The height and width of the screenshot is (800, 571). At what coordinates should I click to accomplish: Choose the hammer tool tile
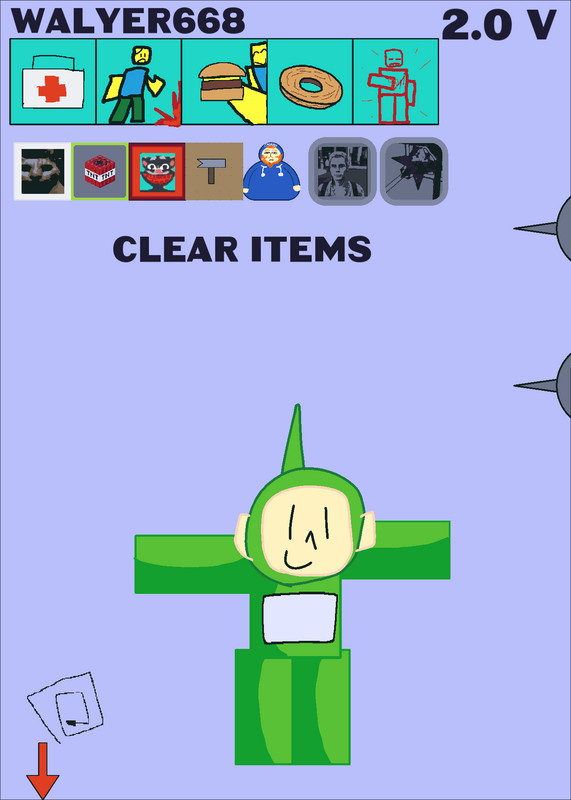tap(214, 171)
